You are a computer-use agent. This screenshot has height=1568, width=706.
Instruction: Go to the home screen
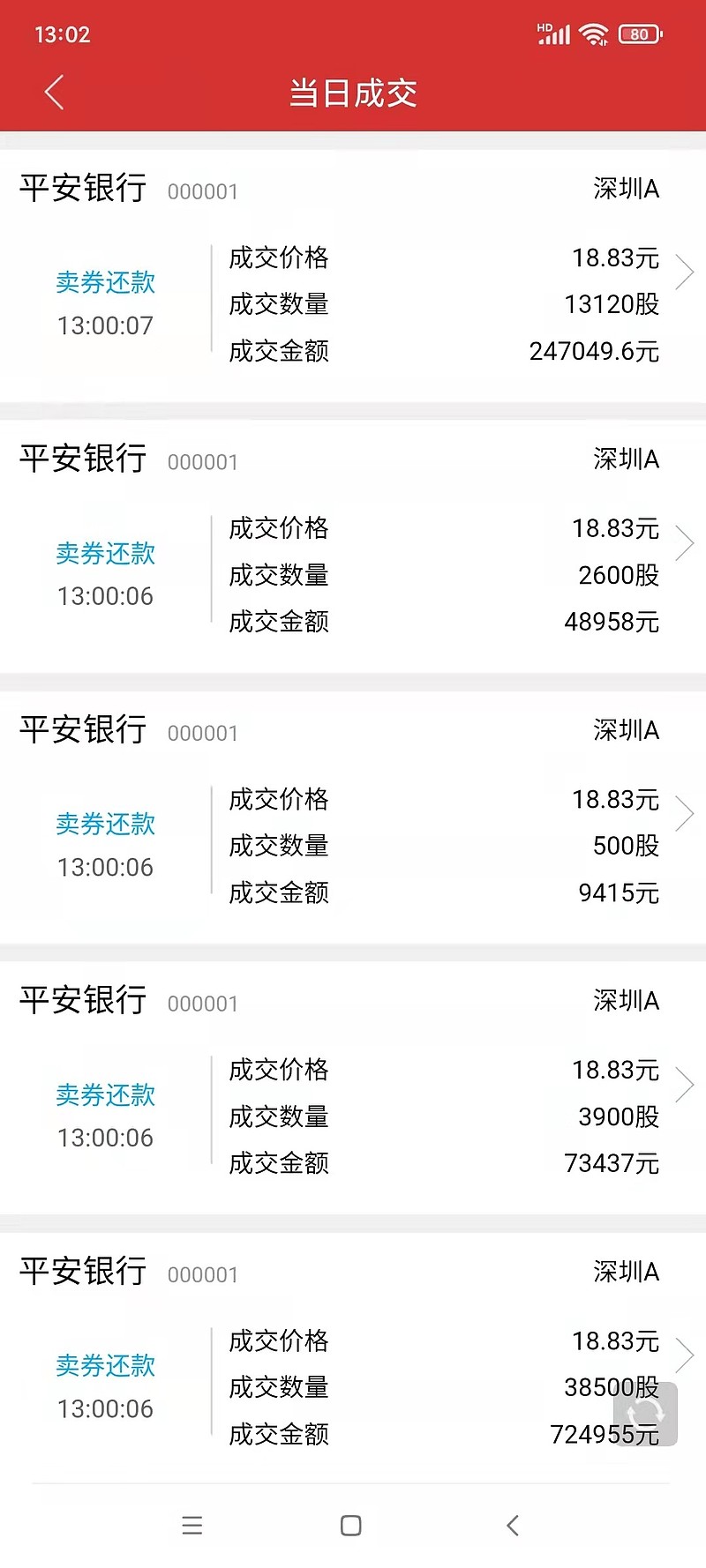[x=351, y=1526]
